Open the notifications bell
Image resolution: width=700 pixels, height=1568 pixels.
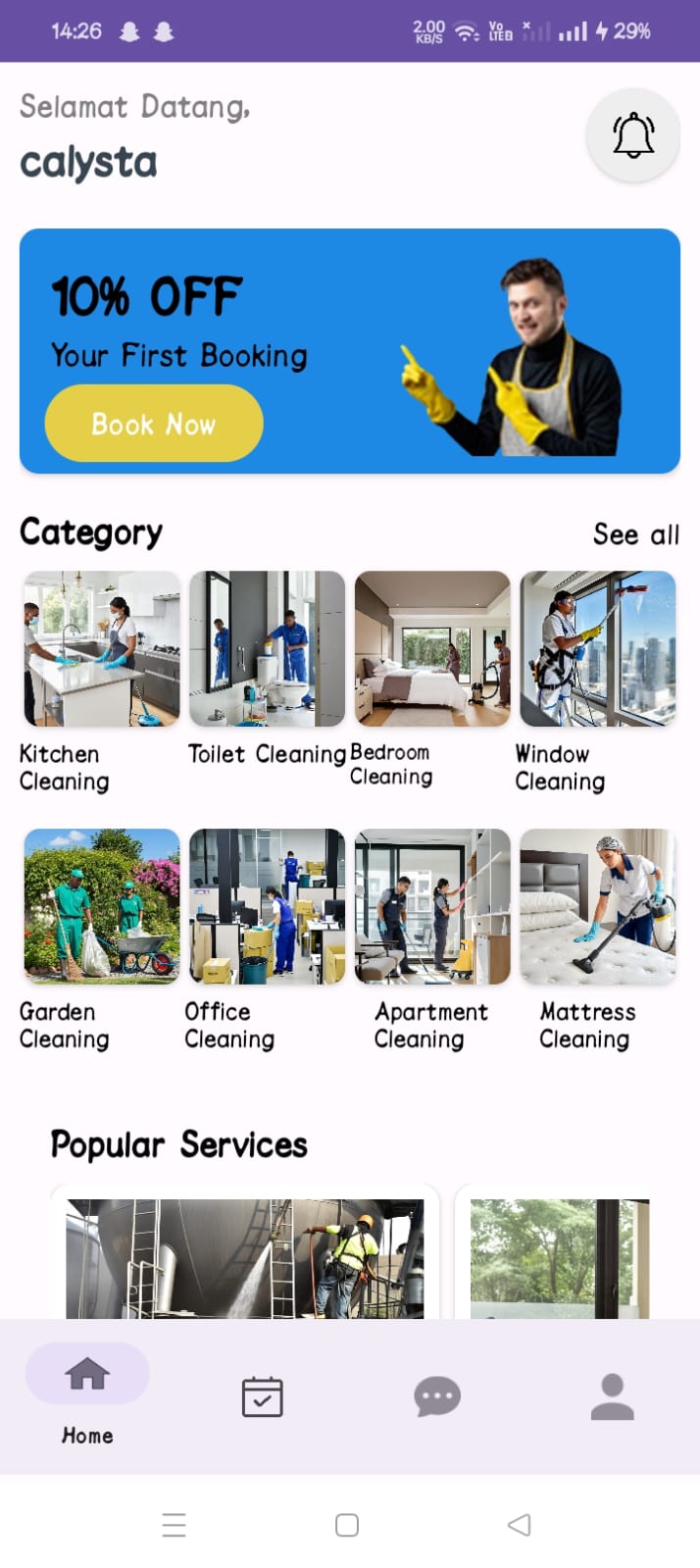coord(633,135)
